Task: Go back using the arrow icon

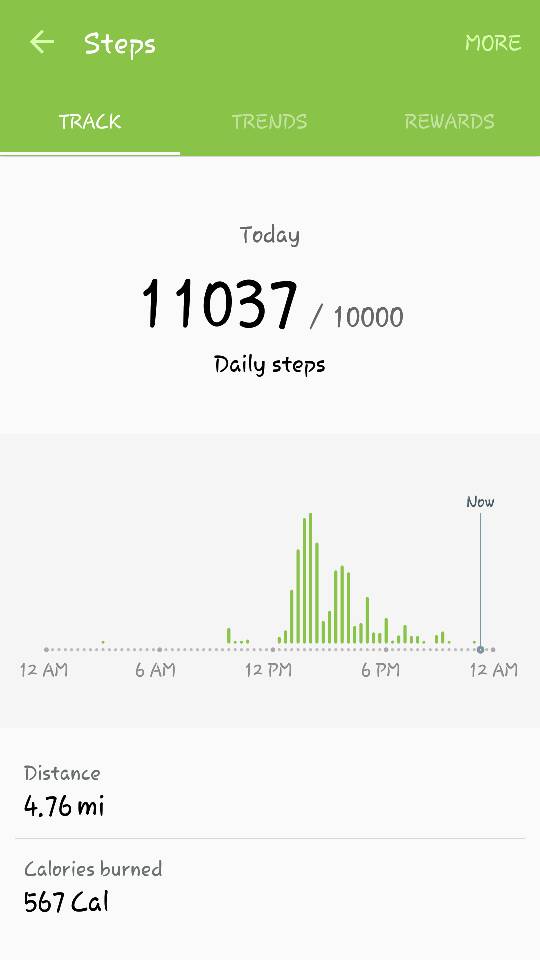Action: coord(42,42)
